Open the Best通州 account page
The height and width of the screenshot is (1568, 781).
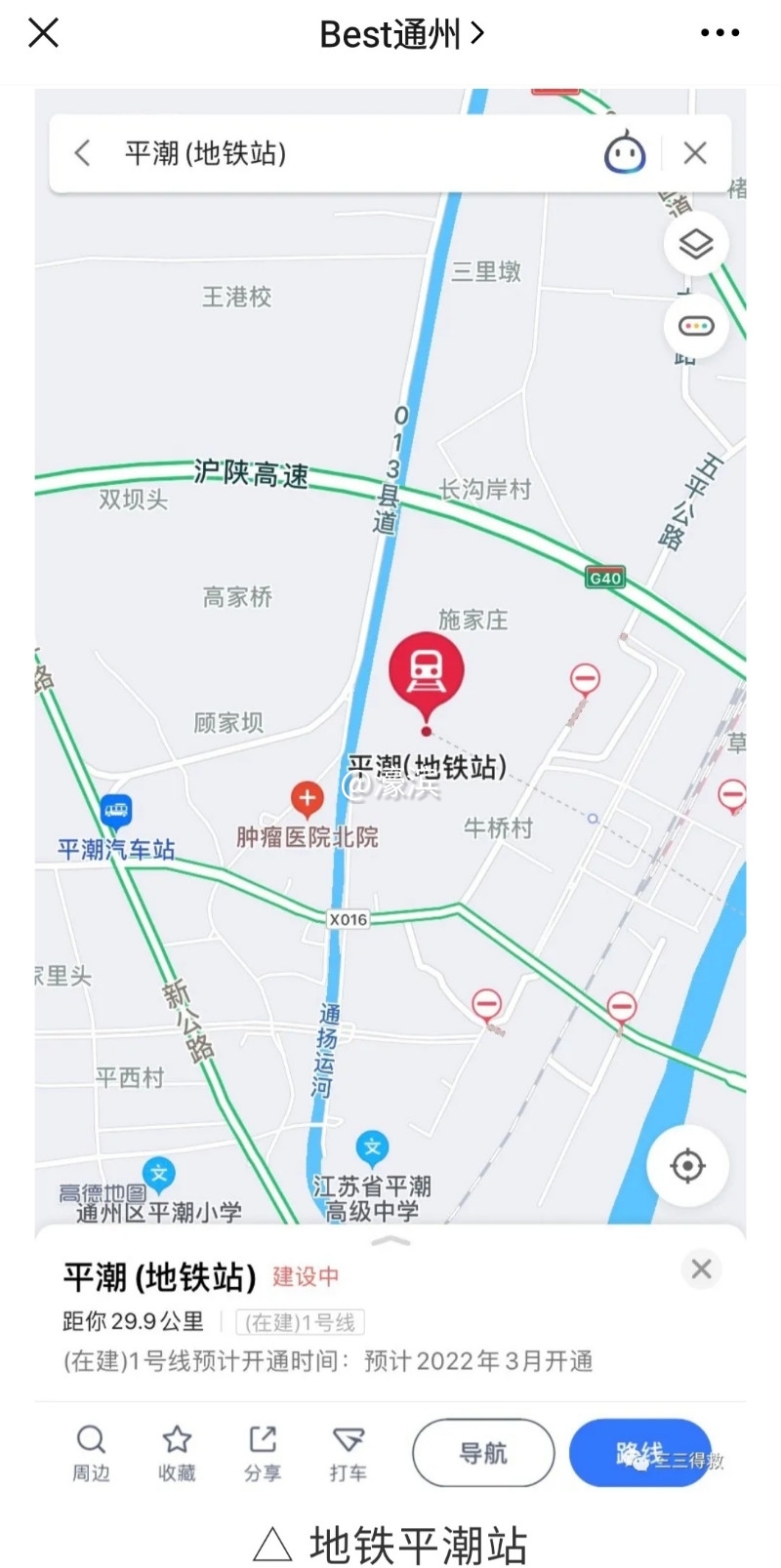[x=400, y=34]
